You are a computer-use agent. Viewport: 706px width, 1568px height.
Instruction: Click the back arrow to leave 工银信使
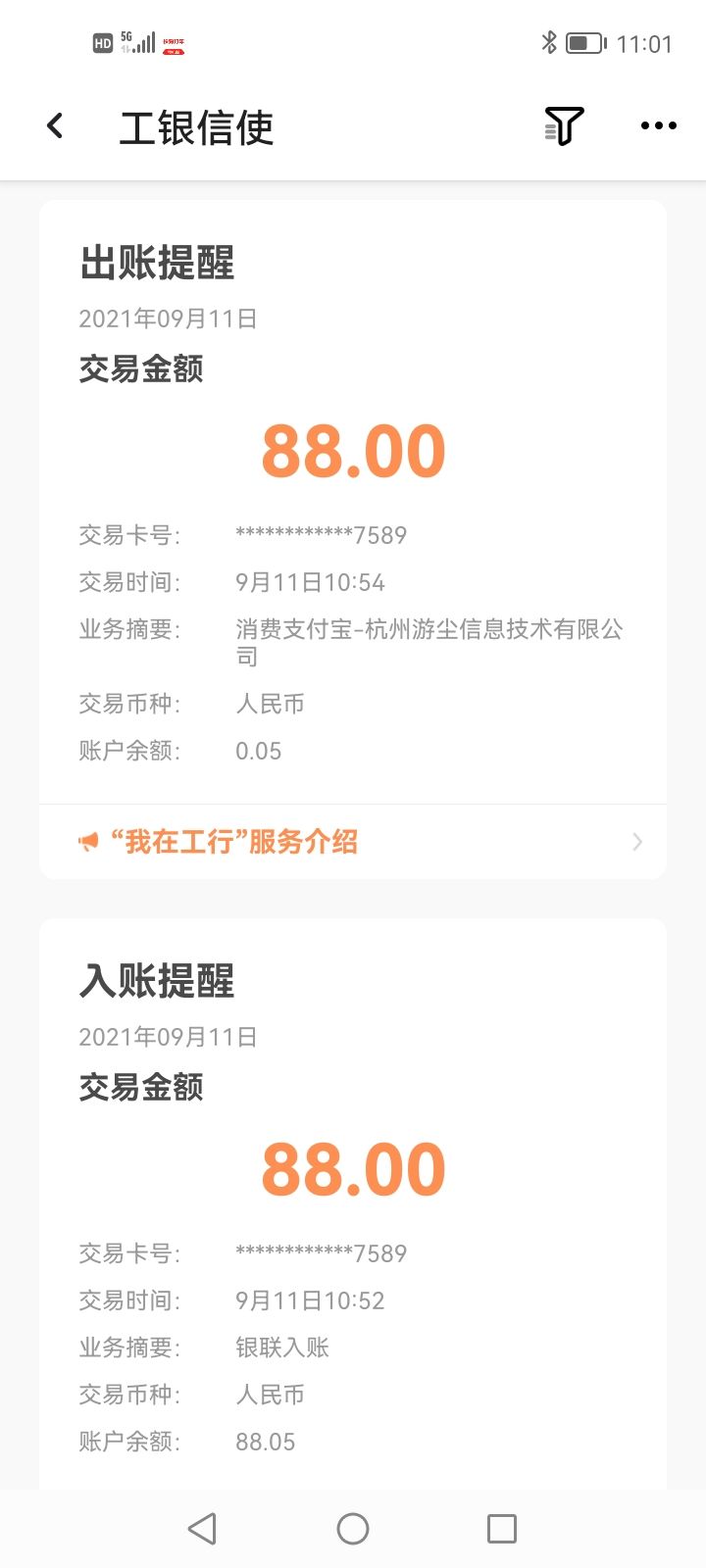(54, 126)
